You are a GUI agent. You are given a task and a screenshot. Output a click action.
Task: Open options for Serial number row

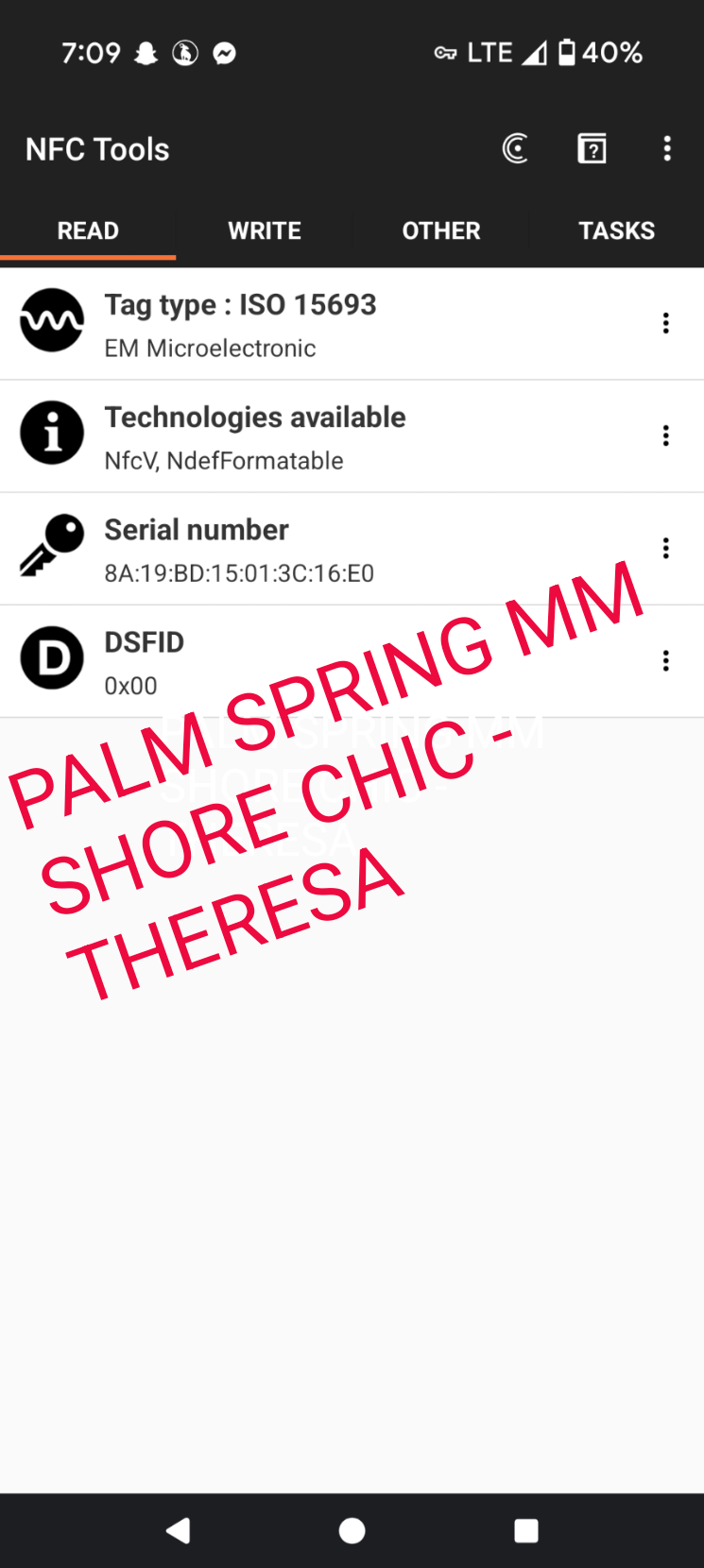[x=666, y=548]
